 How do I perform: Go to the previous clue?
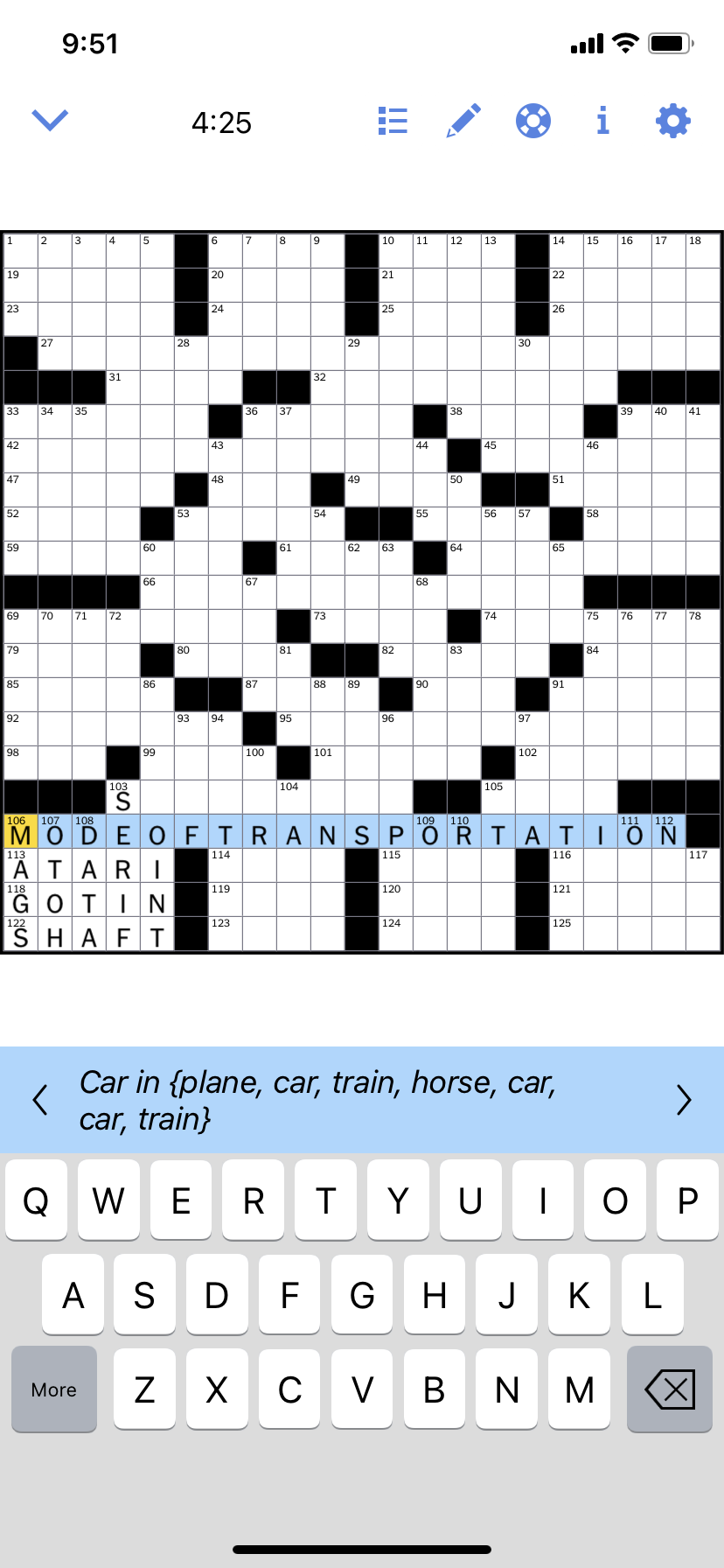40,1100
